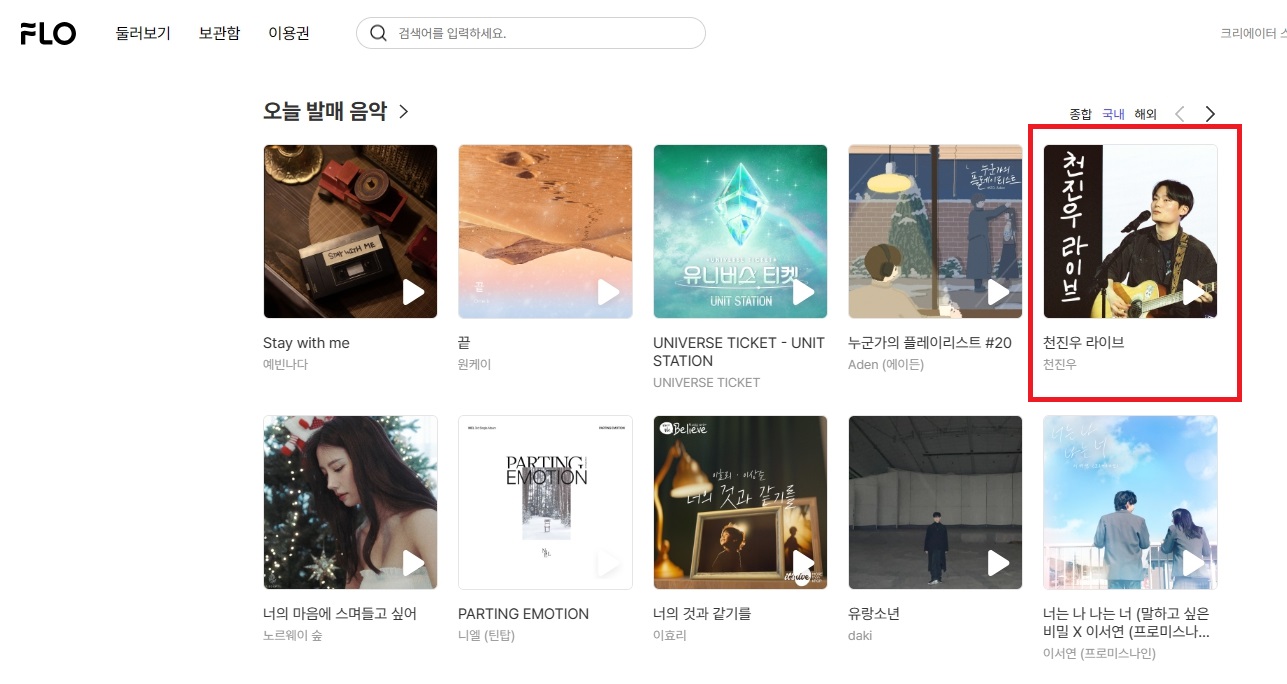Select the 해외 filter
Viewport: 1287px width, 684px height.
tap(1145, 115)
